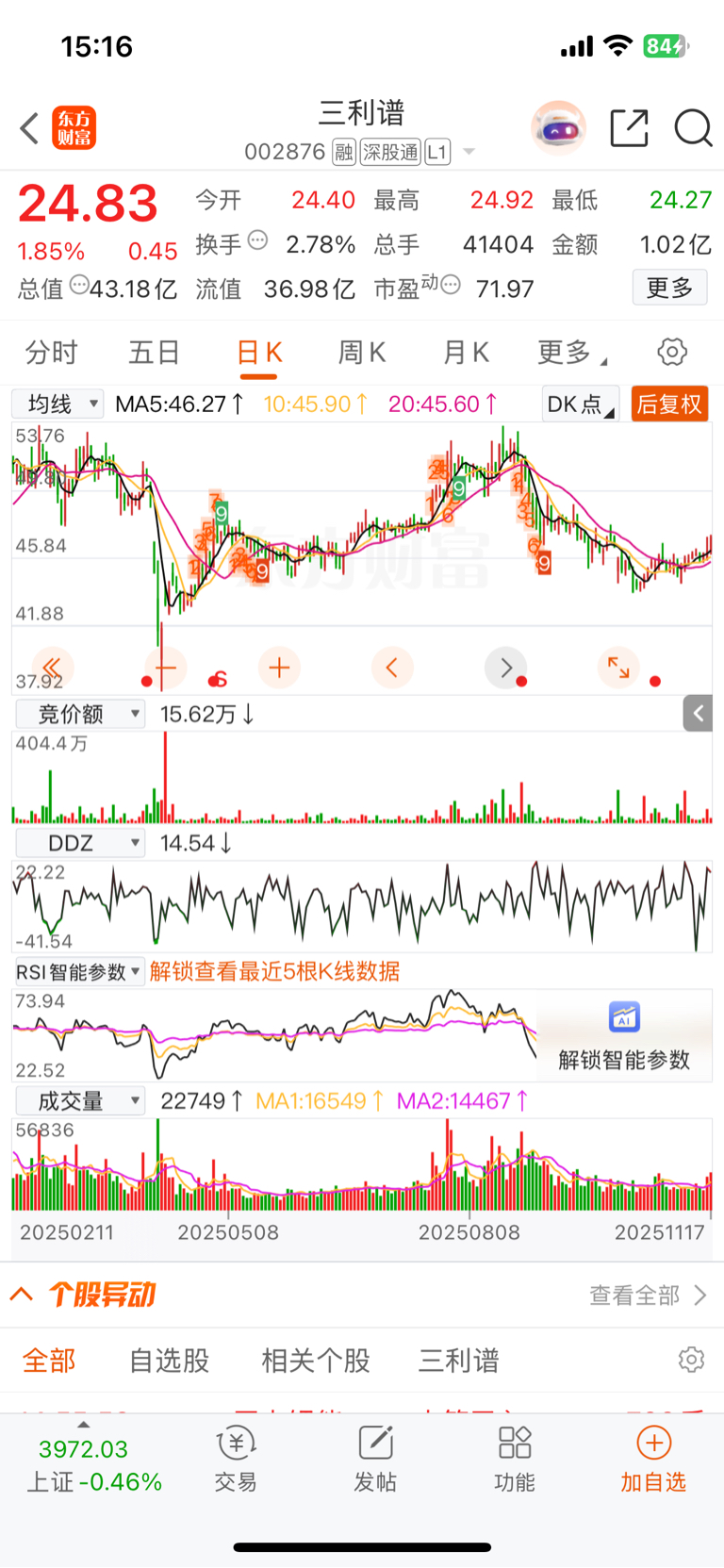Toggle the DK点 option
Image resolution: width=724 pixels, height=1568 pixels.
pyautogui.click(x=581, y=404)
